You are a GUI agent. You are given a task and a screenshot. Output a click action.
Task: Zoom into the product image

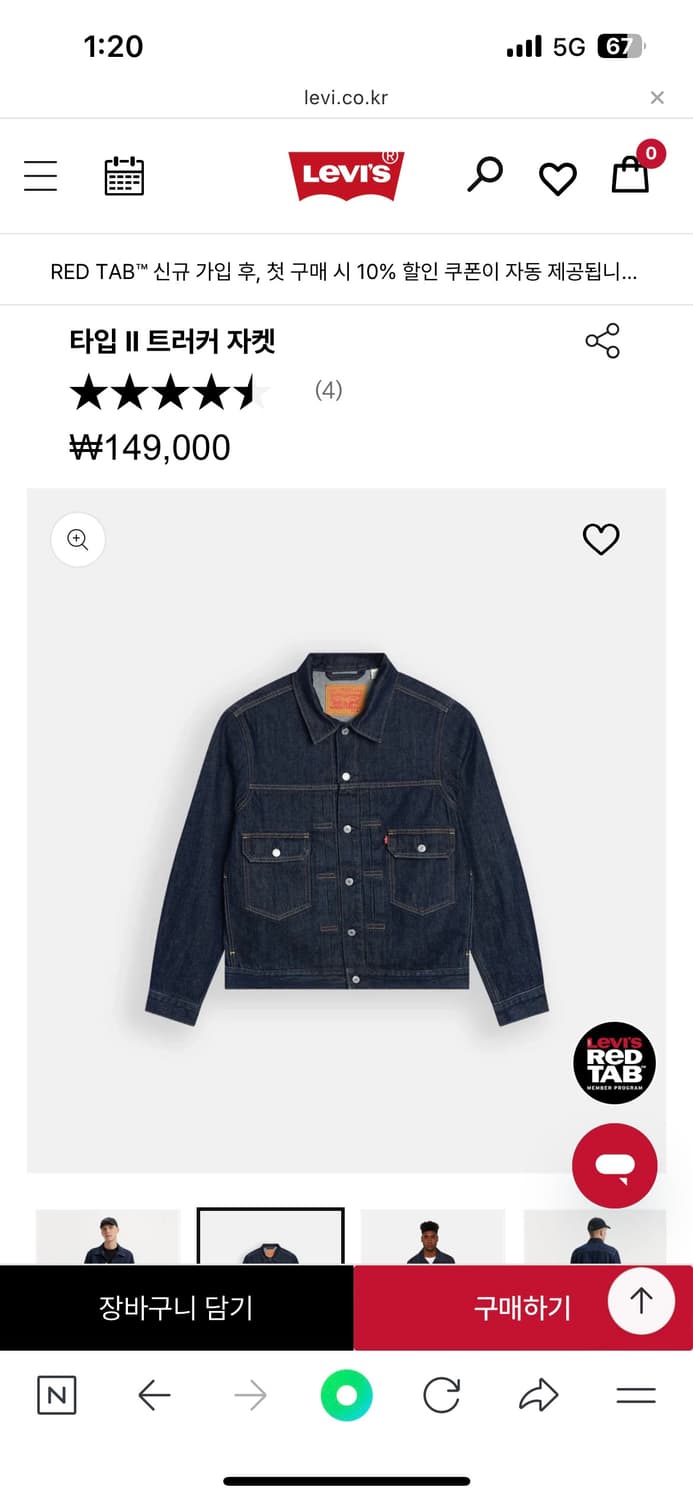[78, 540]
